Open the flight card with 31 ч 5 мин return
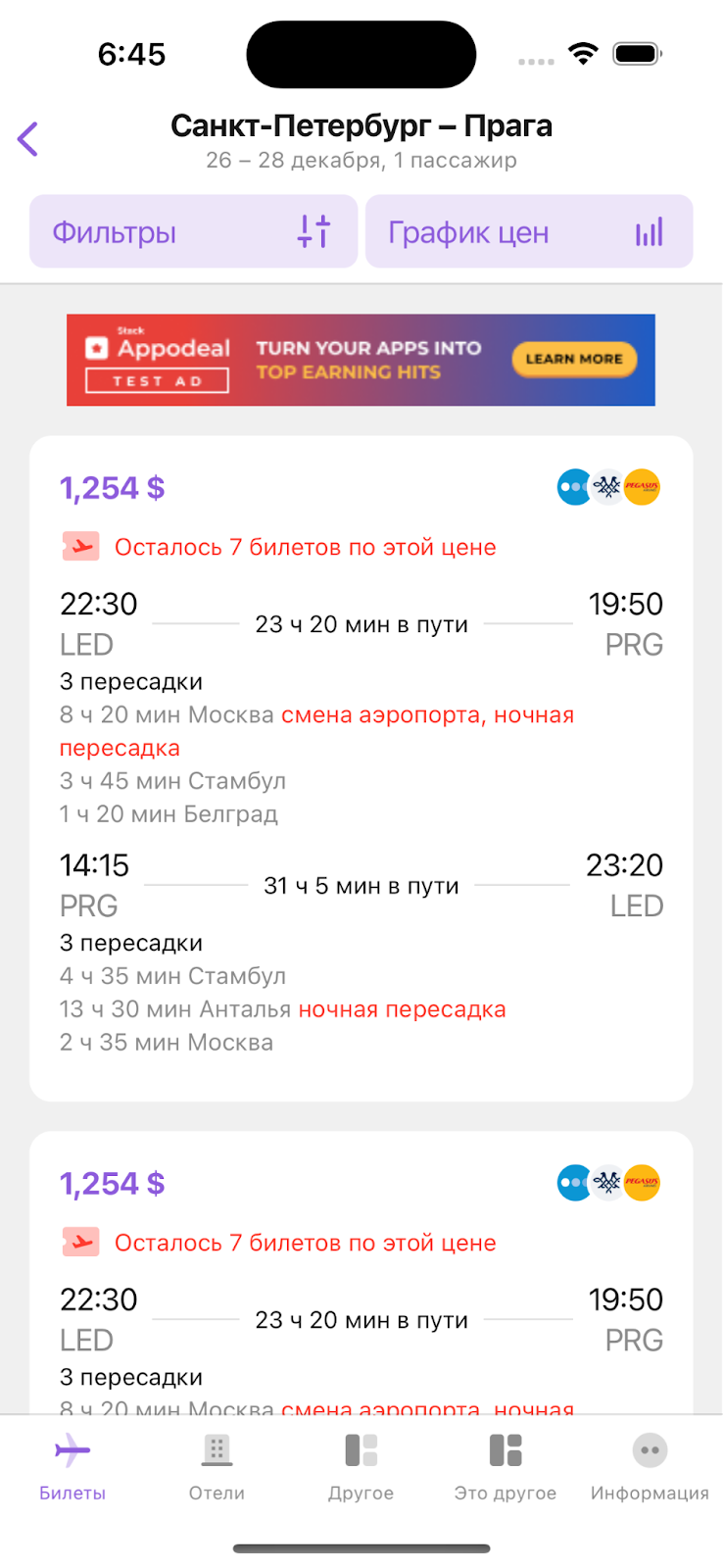The height and width of the screenshot is (1568, 723). [x=361, y=768]
